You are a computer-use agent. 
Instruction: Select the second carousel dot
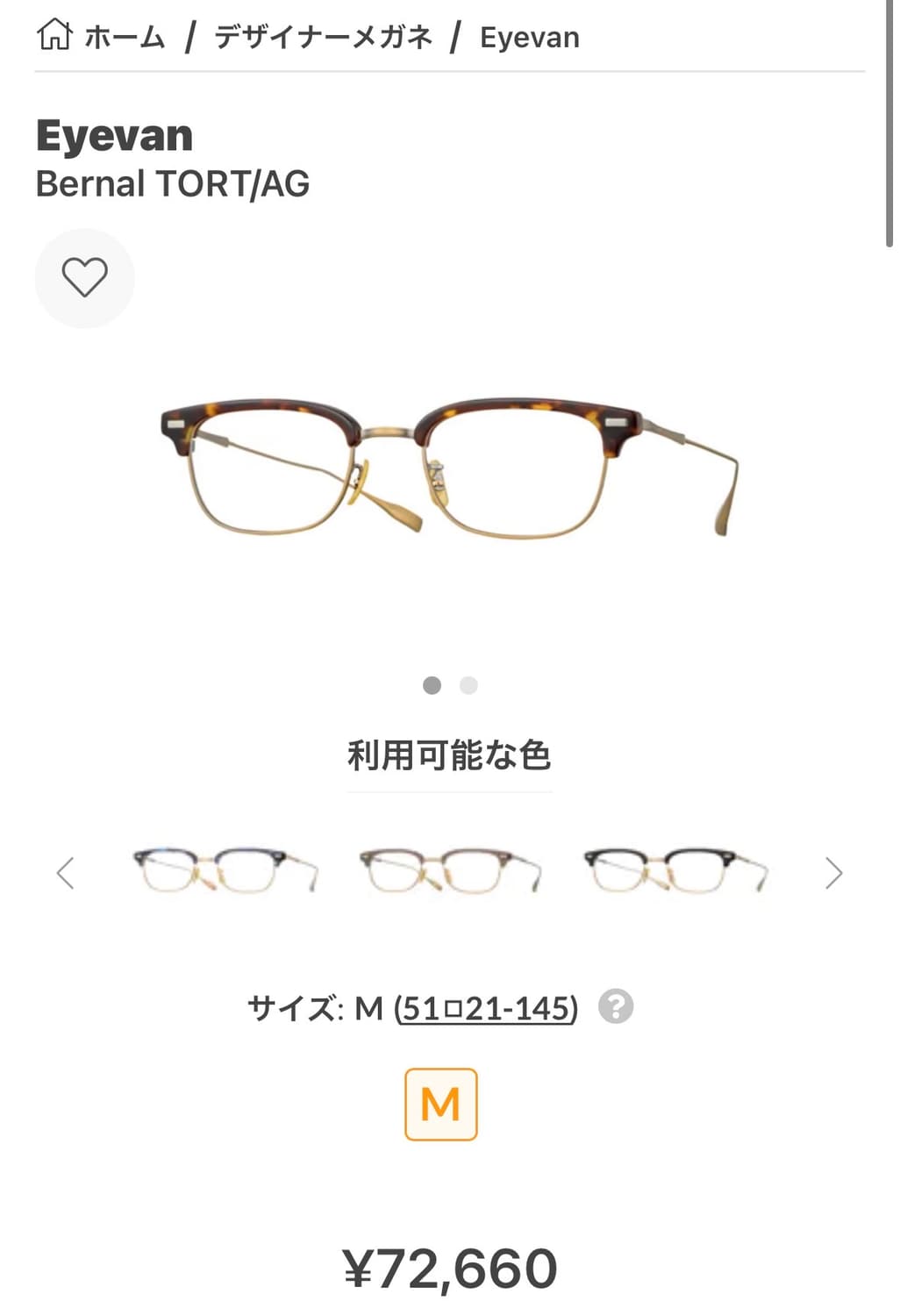coord(469,685)
